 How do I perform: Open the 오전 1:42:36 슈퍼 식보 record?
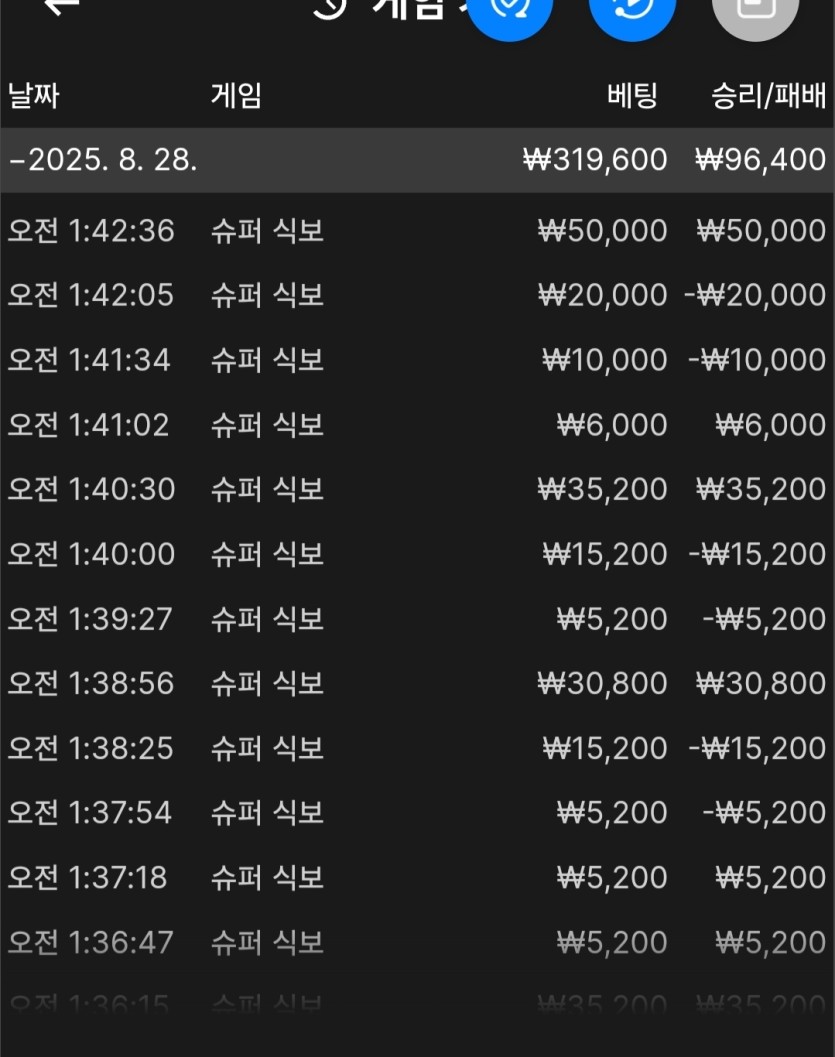(417, 231)
